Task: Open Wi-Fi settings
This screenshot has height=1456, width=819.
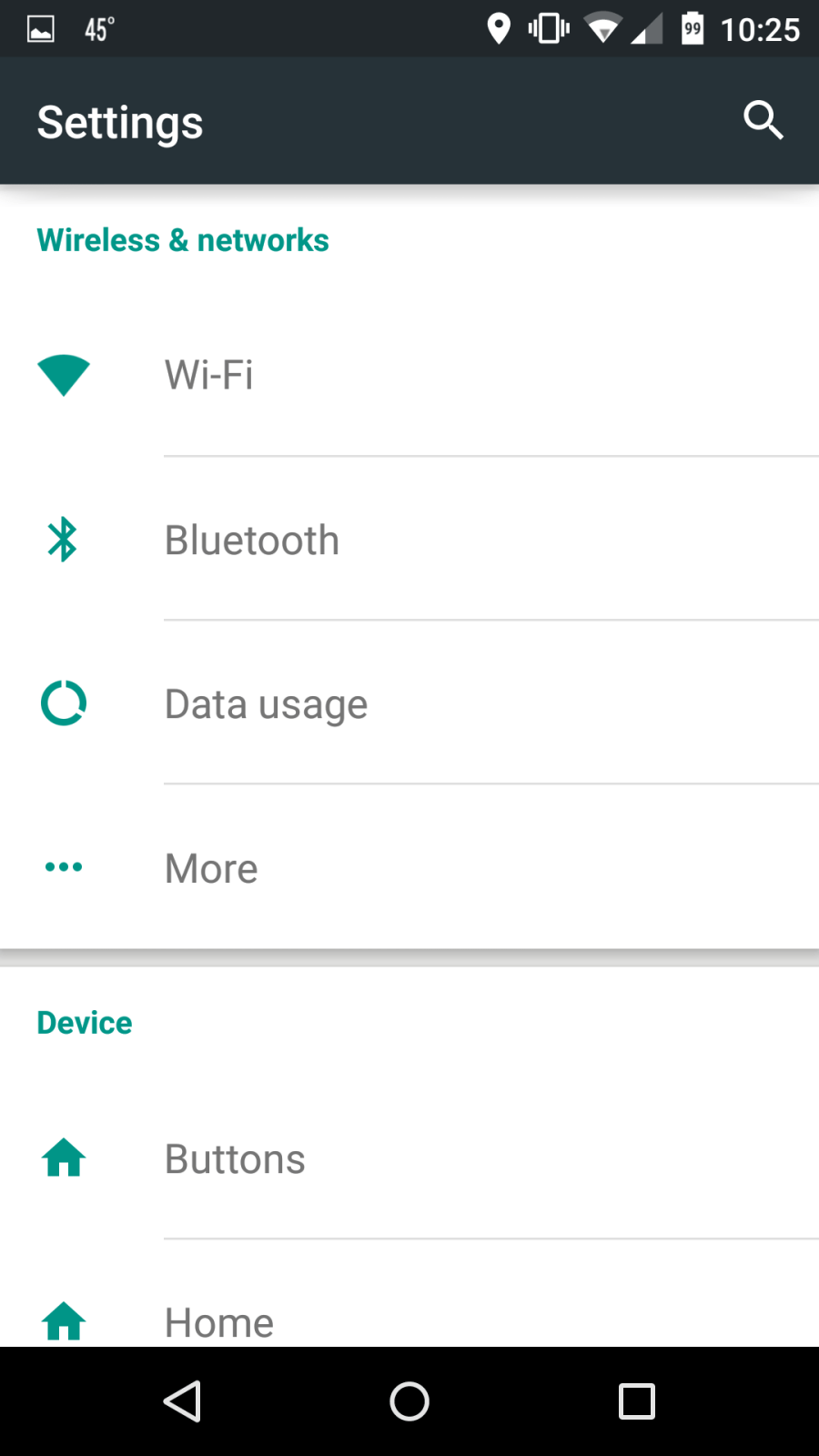Action: 409,375
